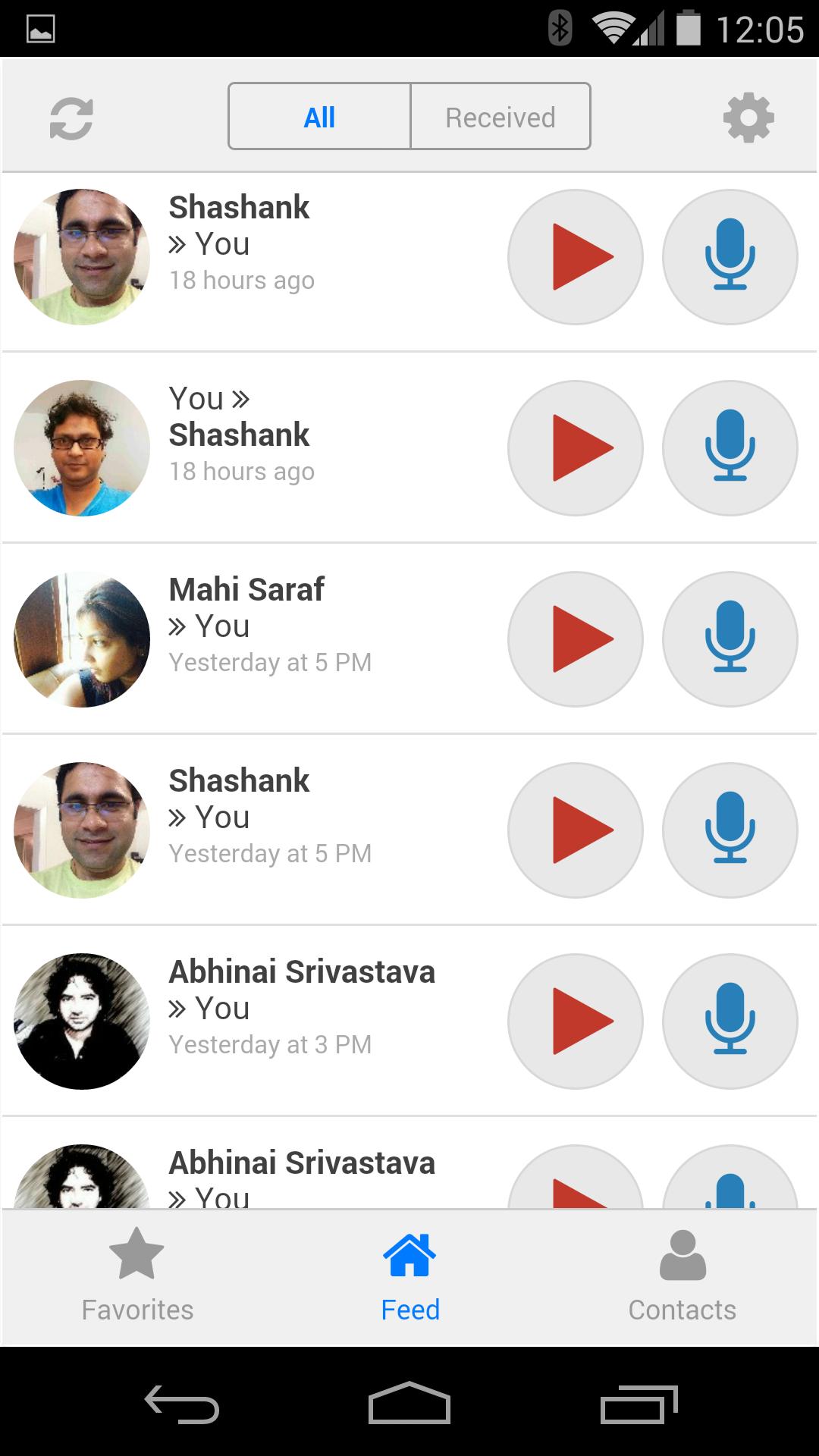Tap the microphone on Shashank's yesterday 5 PM row
The height and width of the screenshot is (1456, 819).
(730, 830)
